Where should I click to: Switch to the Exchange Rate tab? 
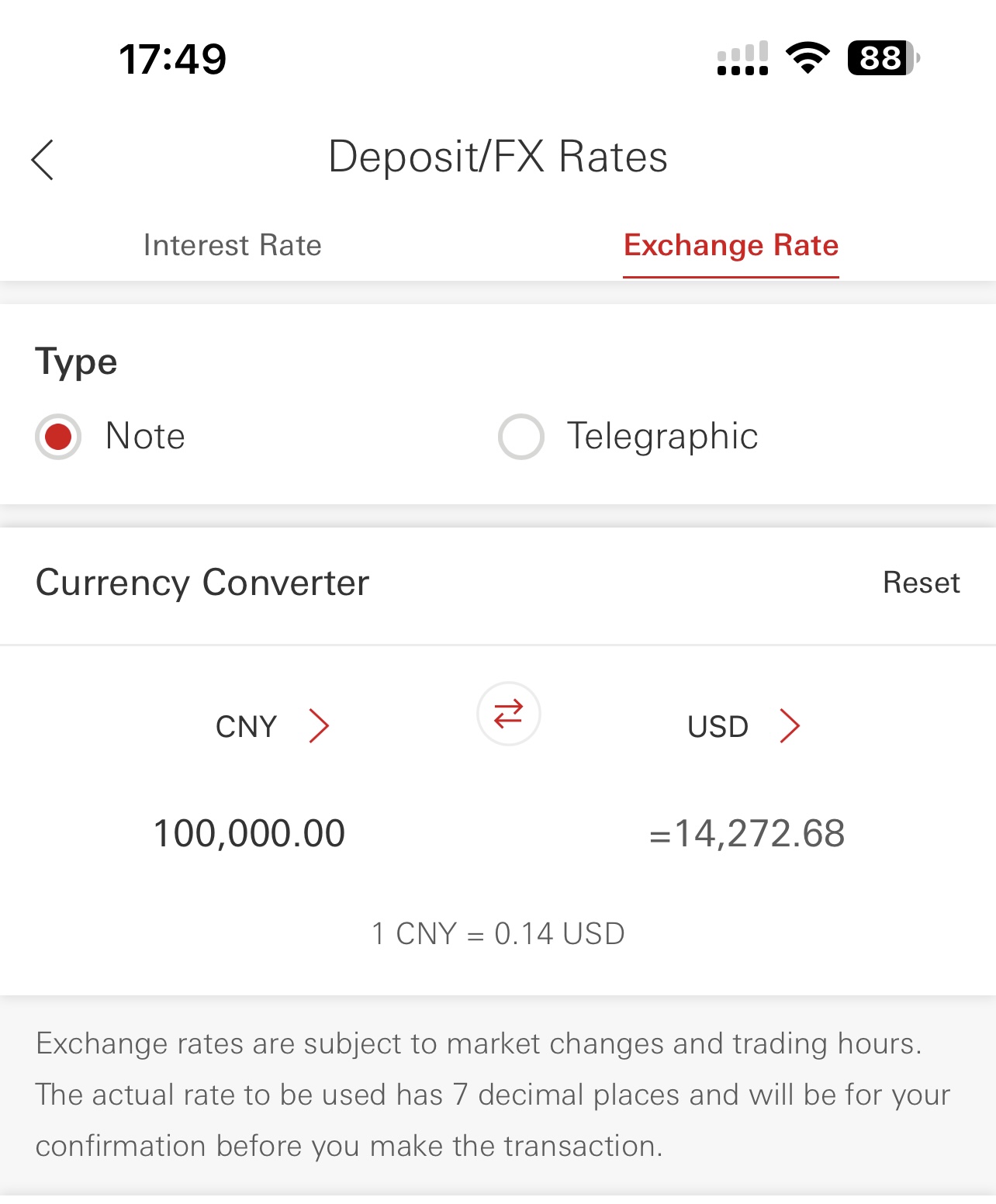(730, 245)
